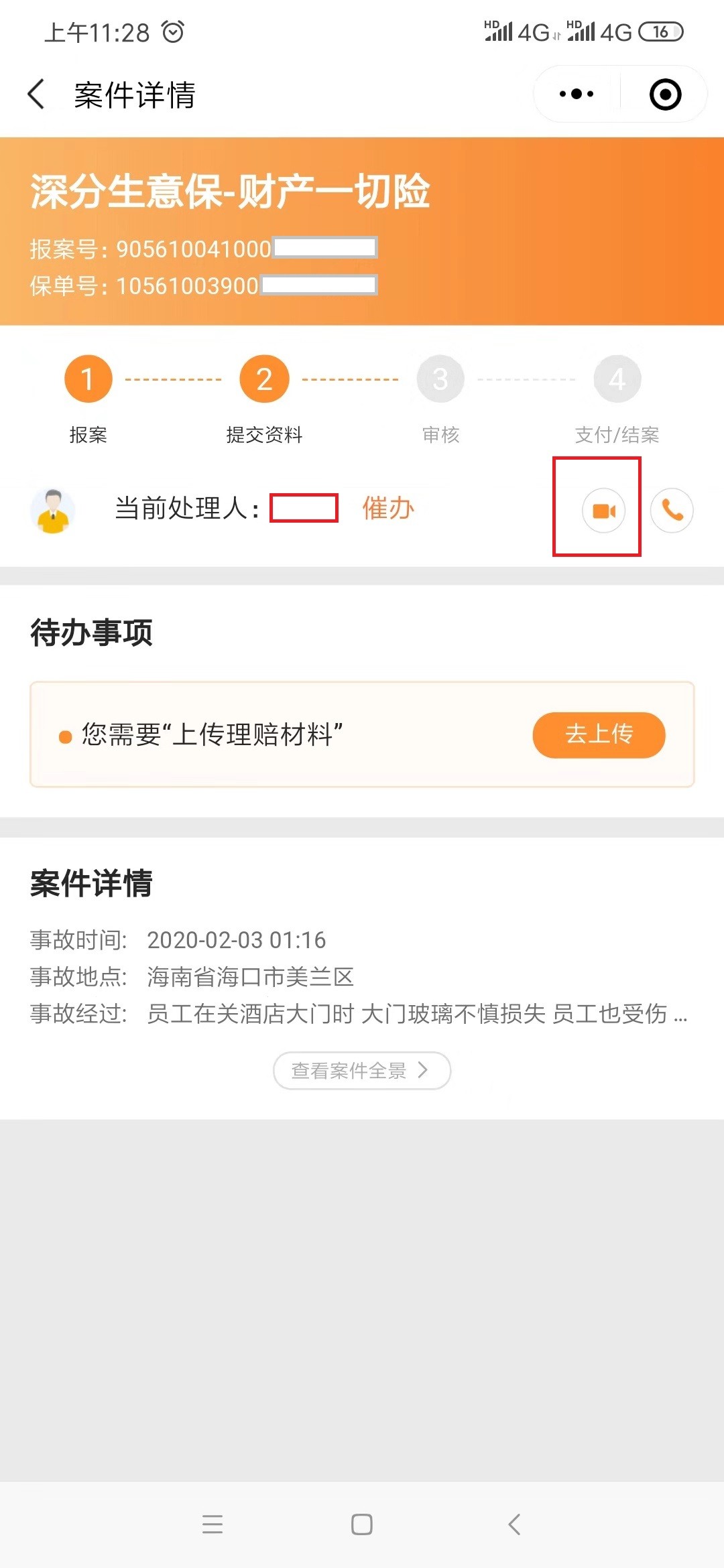
Task: Tap the system back navigation button
Action: point(514,1524)
